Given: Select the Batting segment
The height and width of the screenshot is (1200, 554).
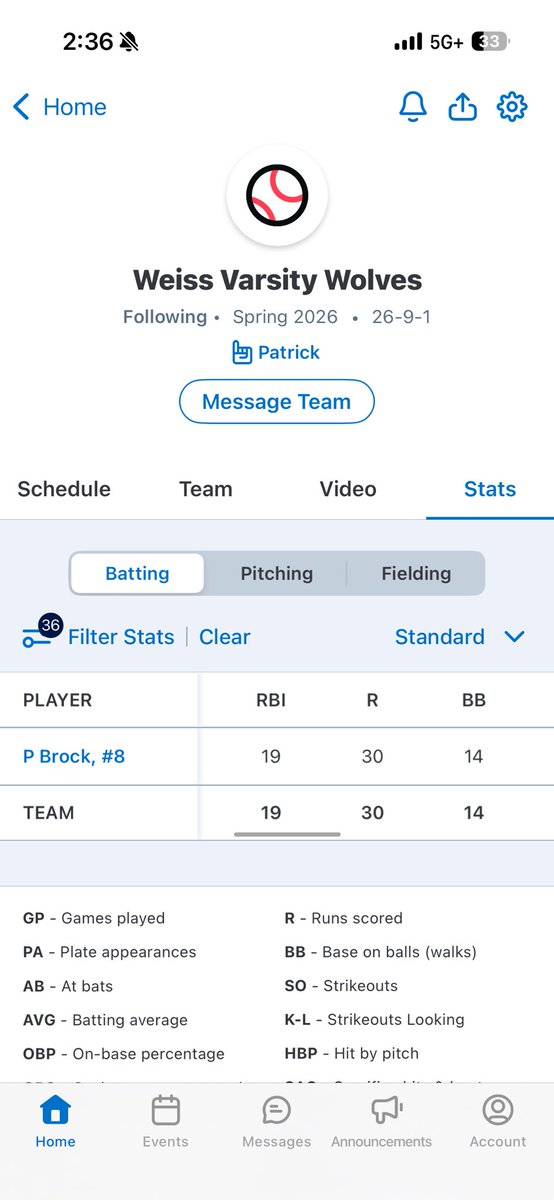Looking at the screenshot, I should 137,574.
